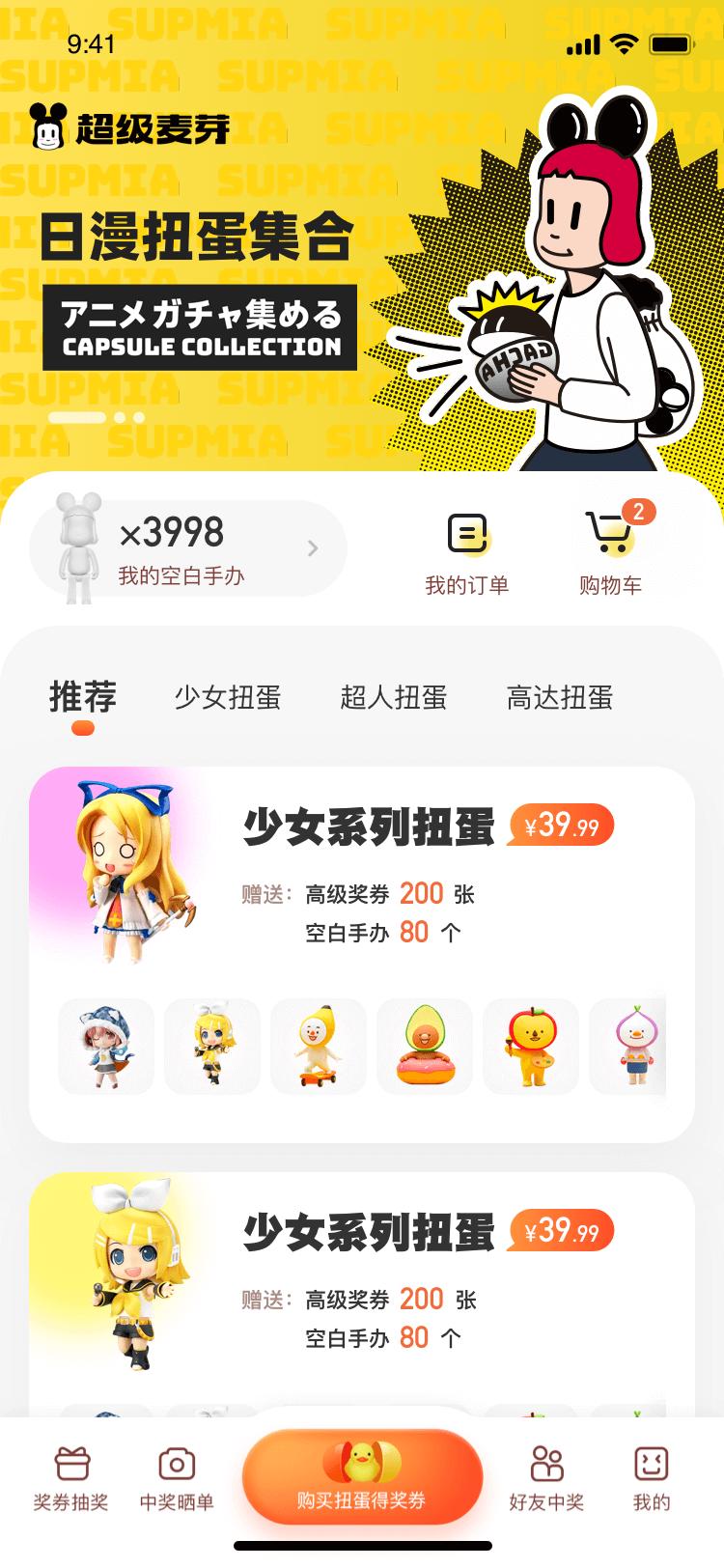Tap 购买扭蛋得奖券 button
Viewport: 724px width, 1568px height.
tap(362, 1477)
